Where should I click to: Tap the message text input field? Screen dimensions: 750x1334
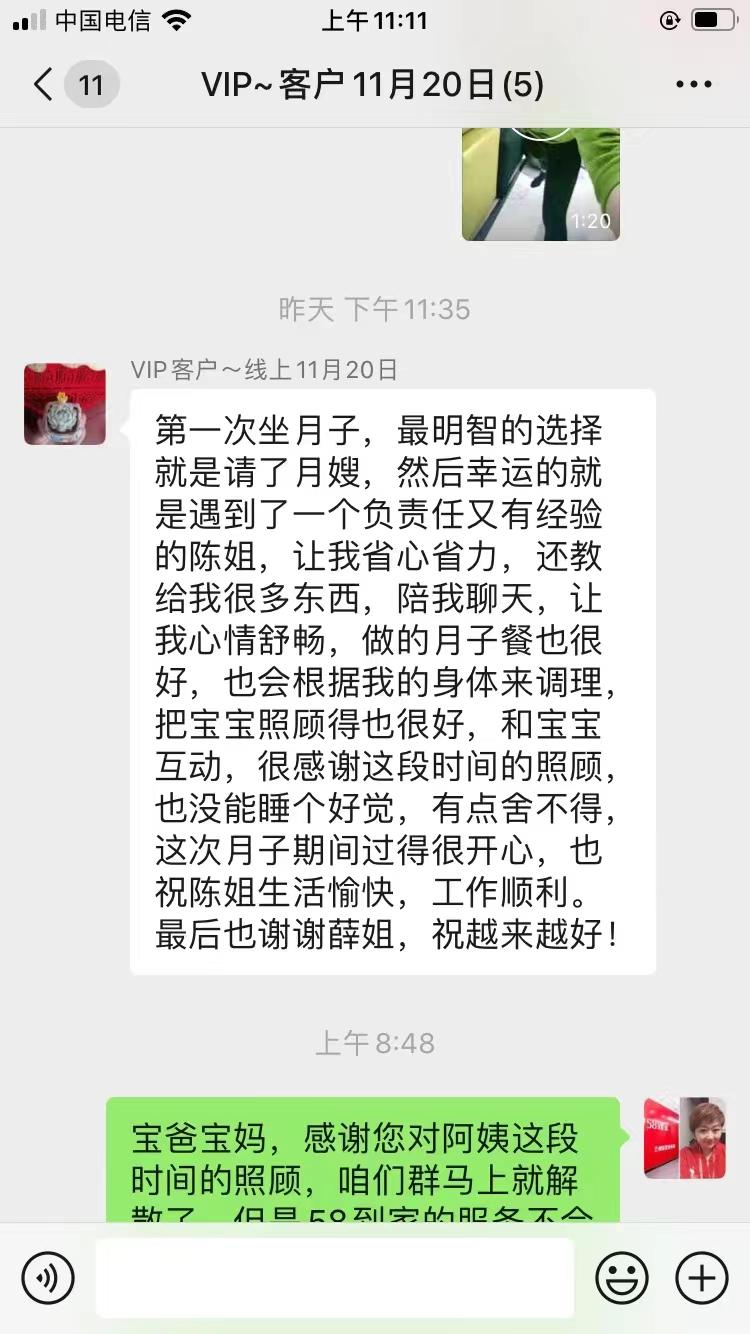click(335, 1278)
